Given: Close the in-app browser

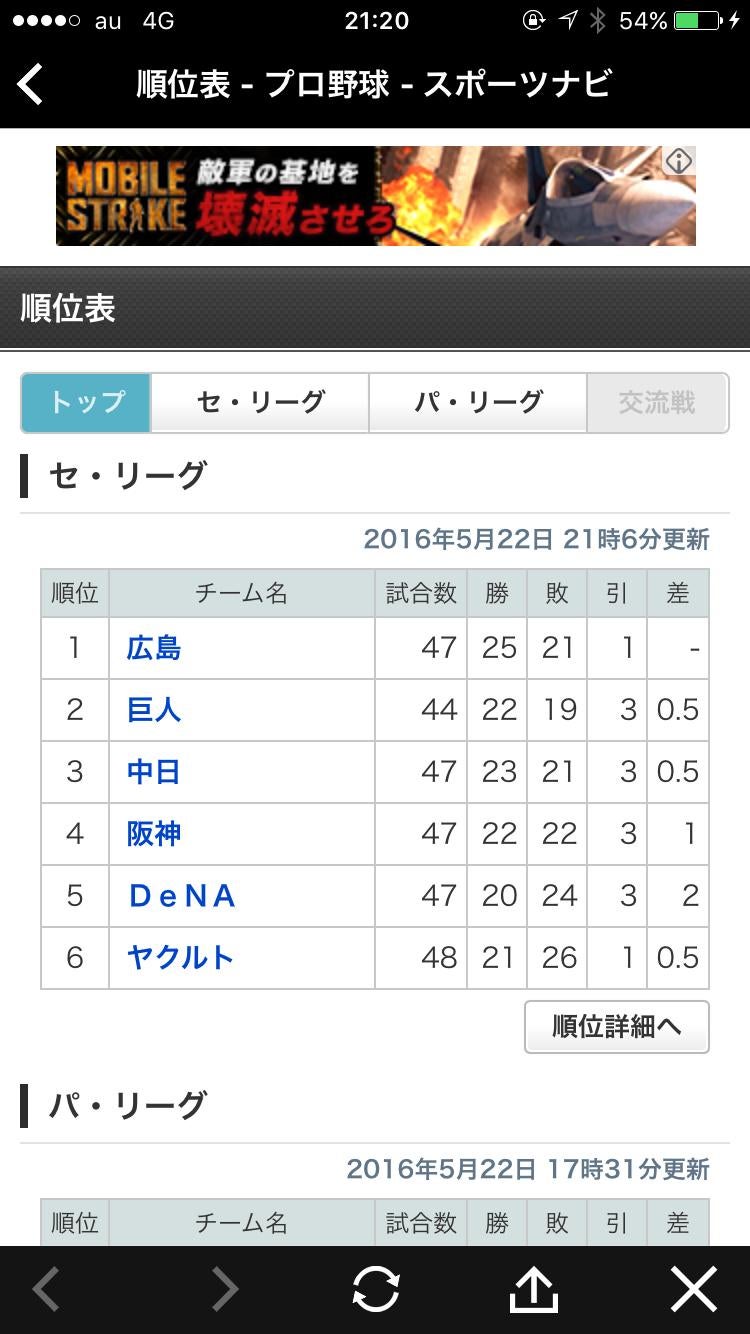Looking at the screenshot, I should [x=693, y=1290].
